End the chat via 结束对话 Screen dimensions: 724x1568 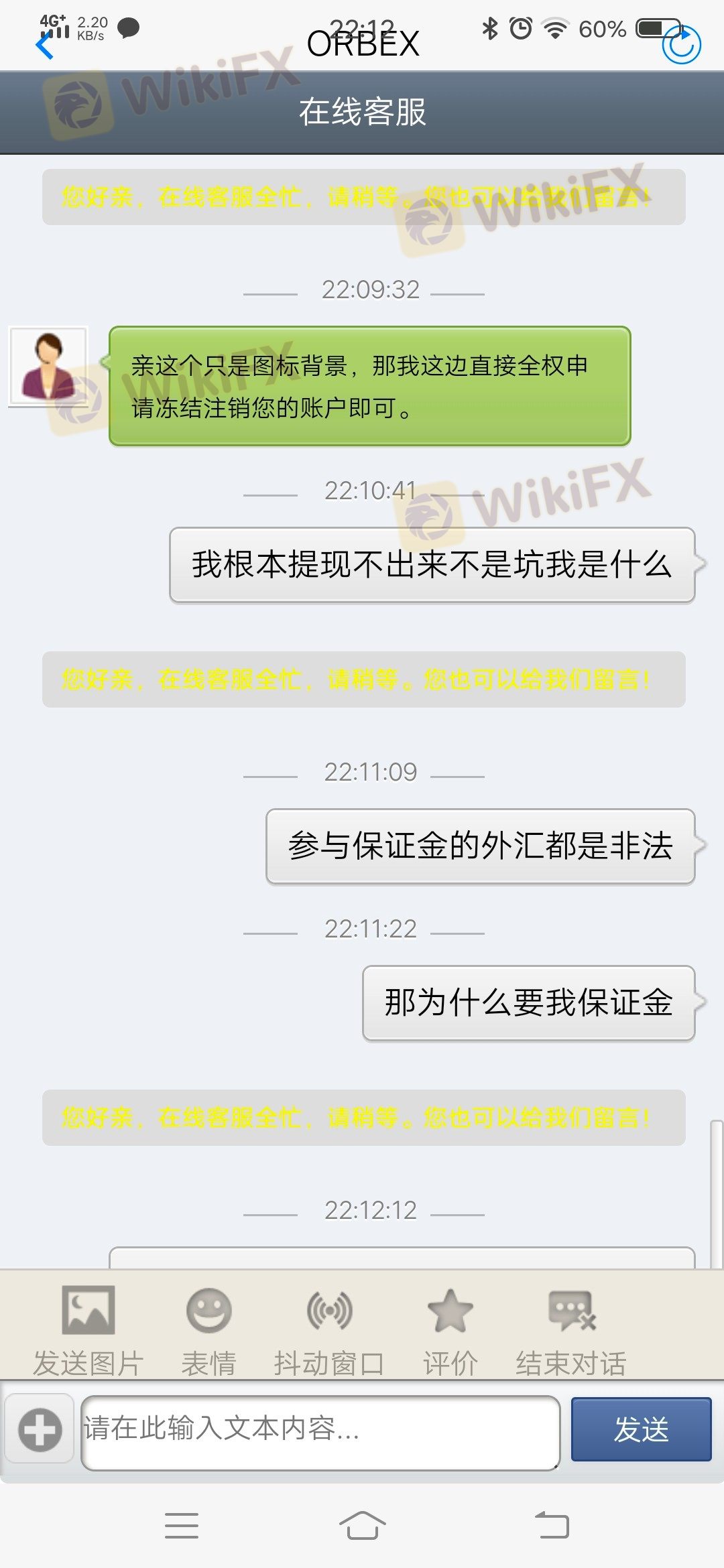(x=571, y=1329)
